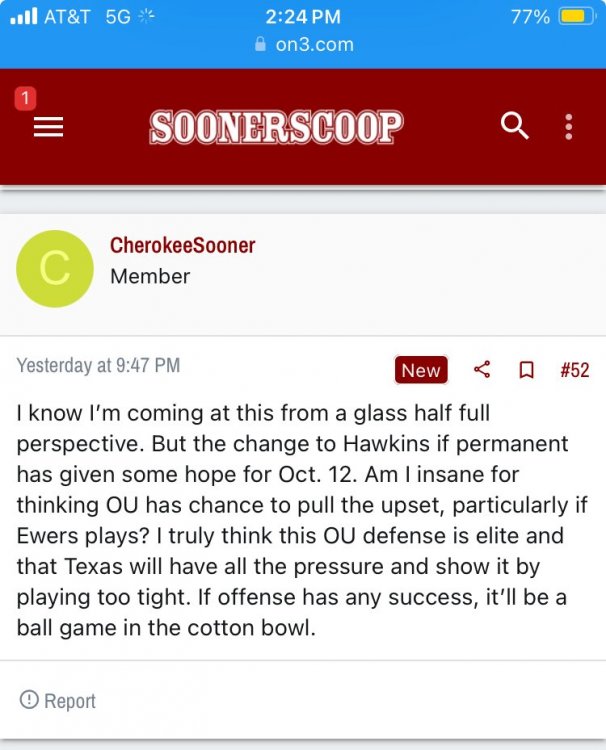Screen dimensions: 606x750
Task: Tap CherokeeSooner's avatar circle
Action: pyautogui.click(x=55, y=268)
